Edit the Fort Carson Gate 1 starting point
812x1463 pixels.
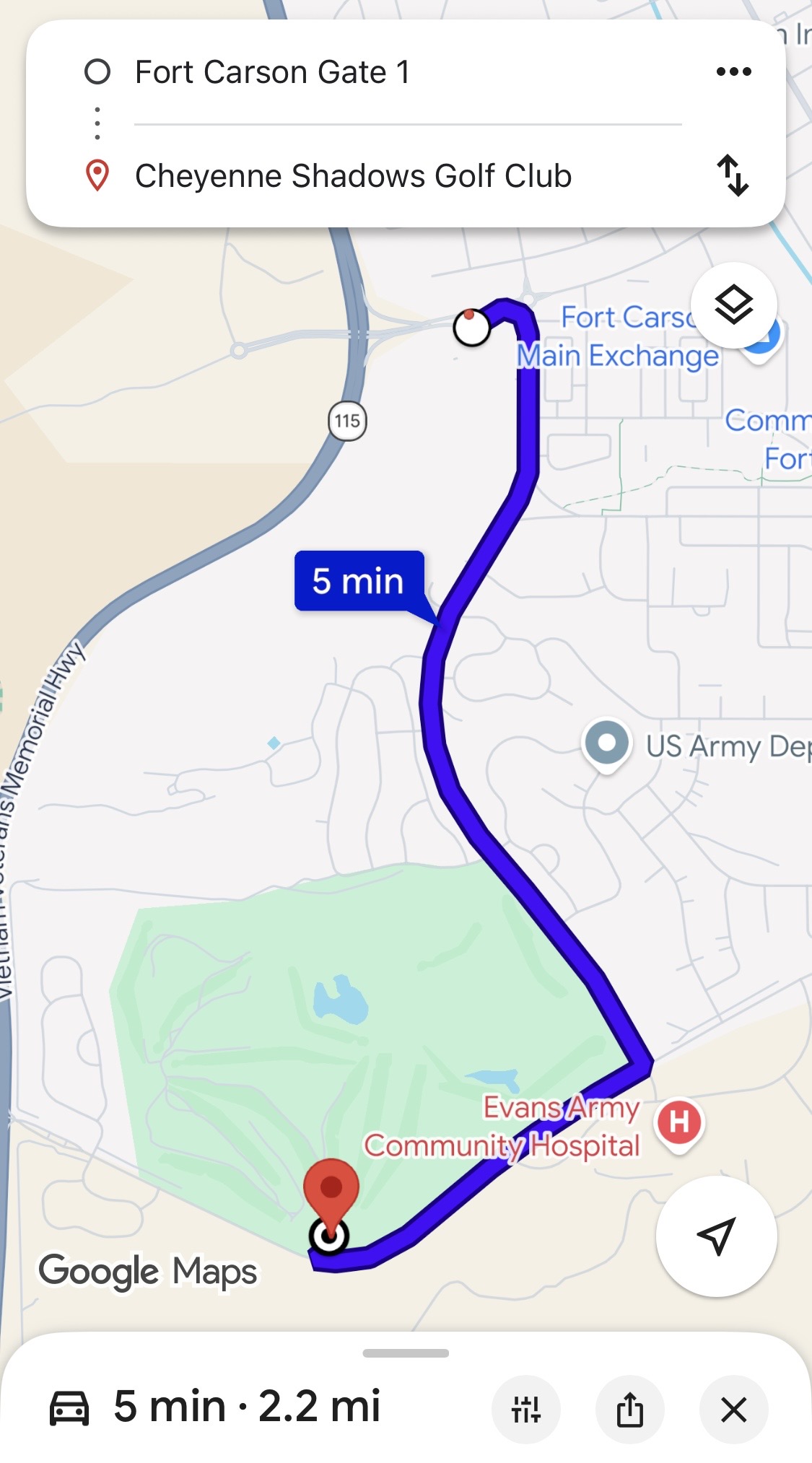273,72
